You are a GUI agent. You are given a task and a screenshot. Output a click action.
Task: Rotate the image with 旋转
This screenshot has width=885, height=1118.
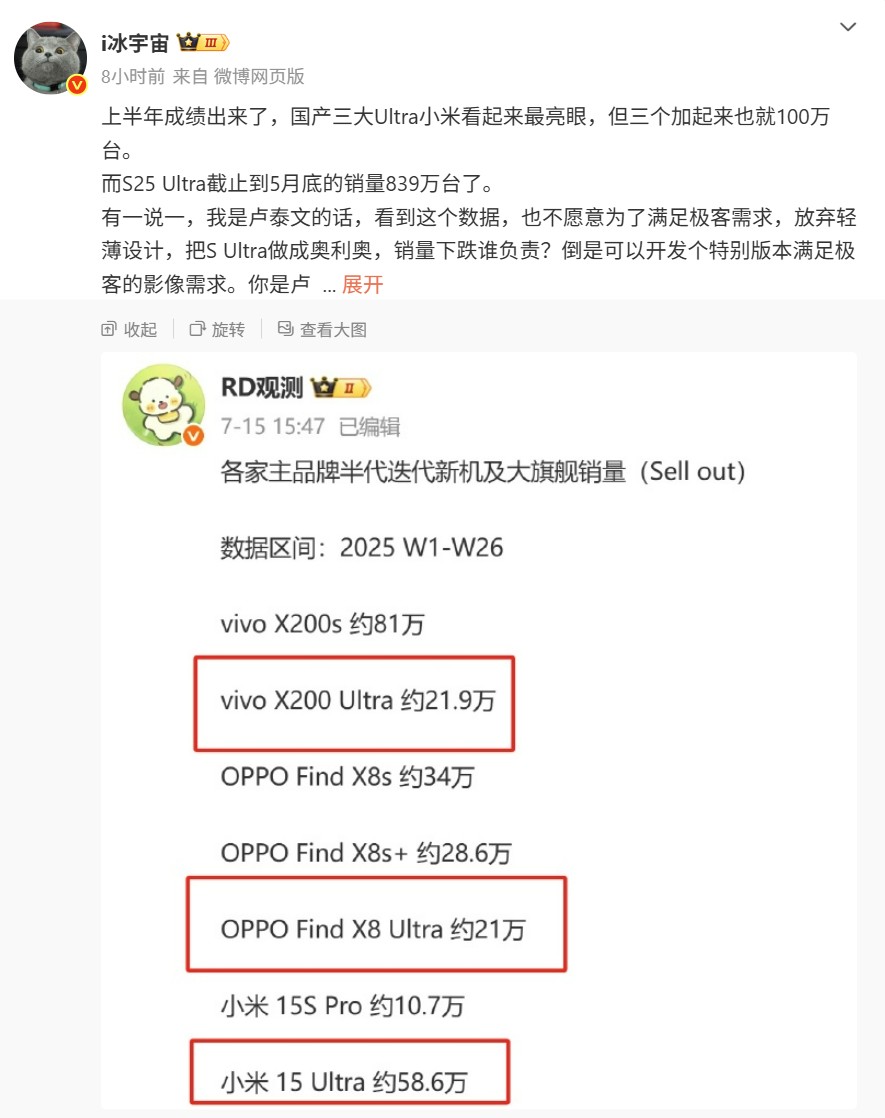(x=217, y=329)
